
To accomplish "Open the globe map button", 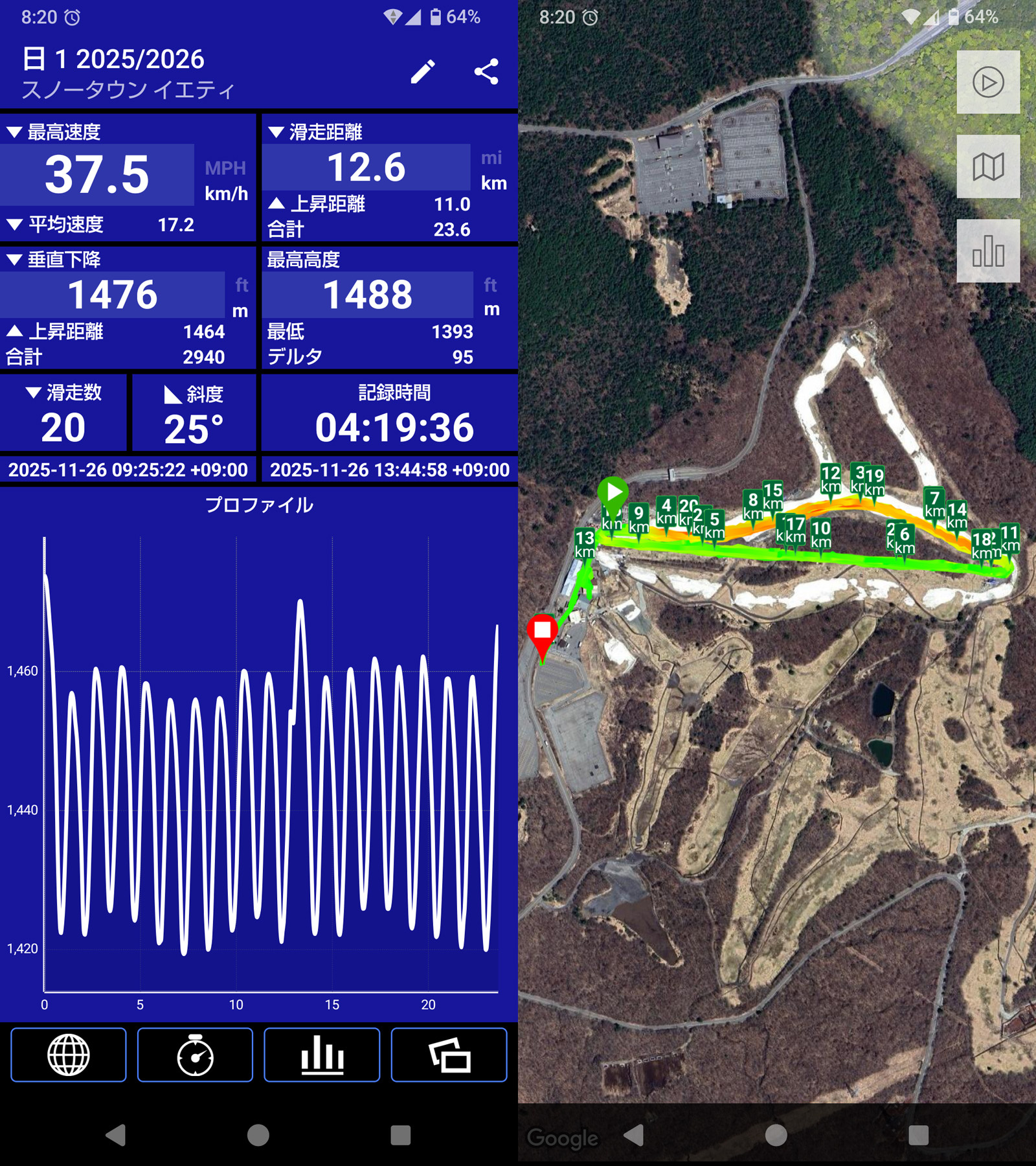I will point(69,1055).
